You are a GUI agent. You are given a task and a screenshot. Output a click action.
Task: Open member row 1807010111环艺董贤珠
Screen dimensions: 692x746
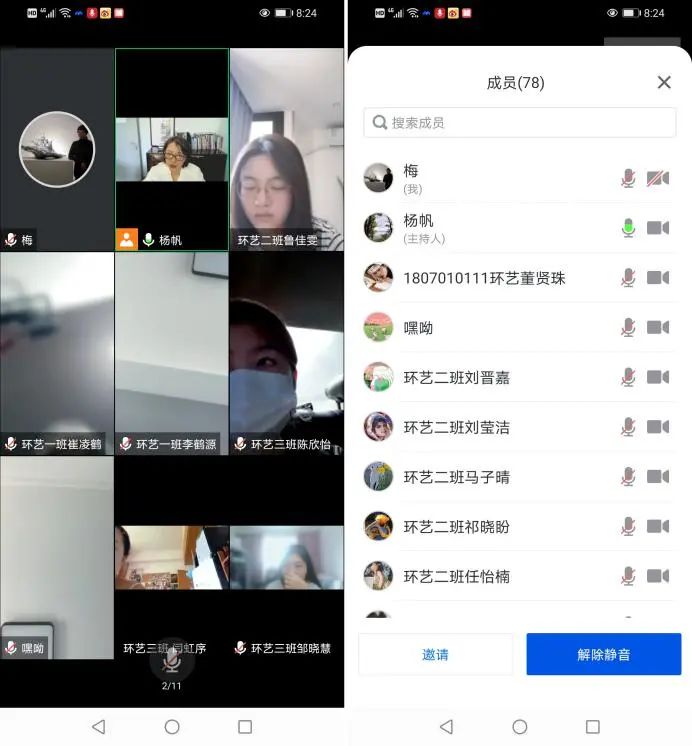coord(484,278)
